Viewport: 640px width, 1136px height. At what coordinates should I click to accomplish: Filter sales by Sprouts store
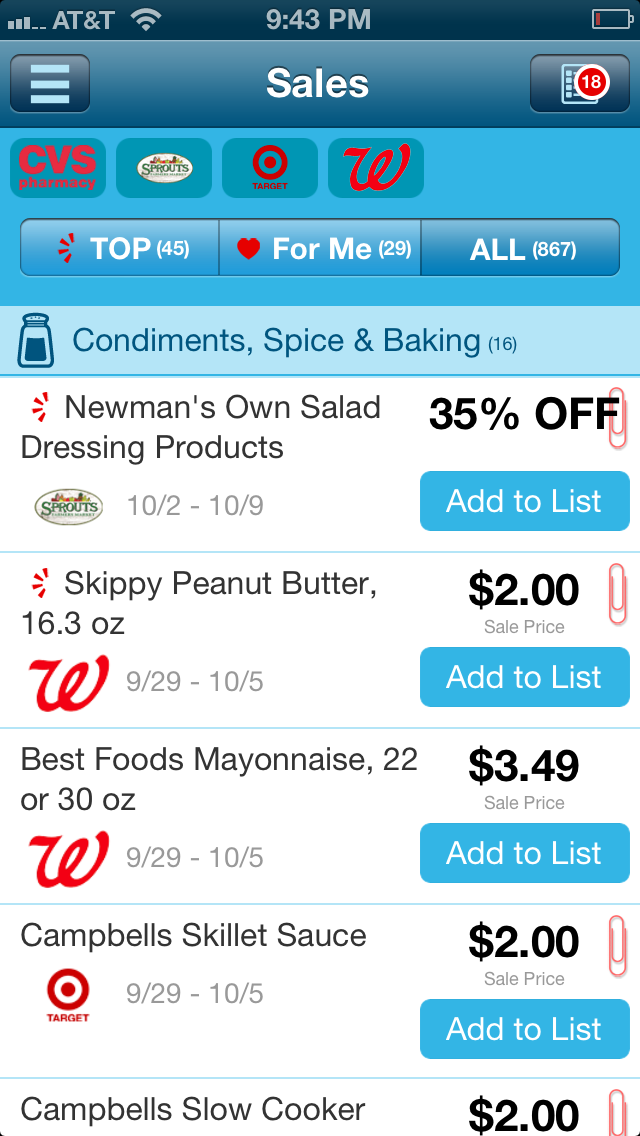click(x=164, y=167)
